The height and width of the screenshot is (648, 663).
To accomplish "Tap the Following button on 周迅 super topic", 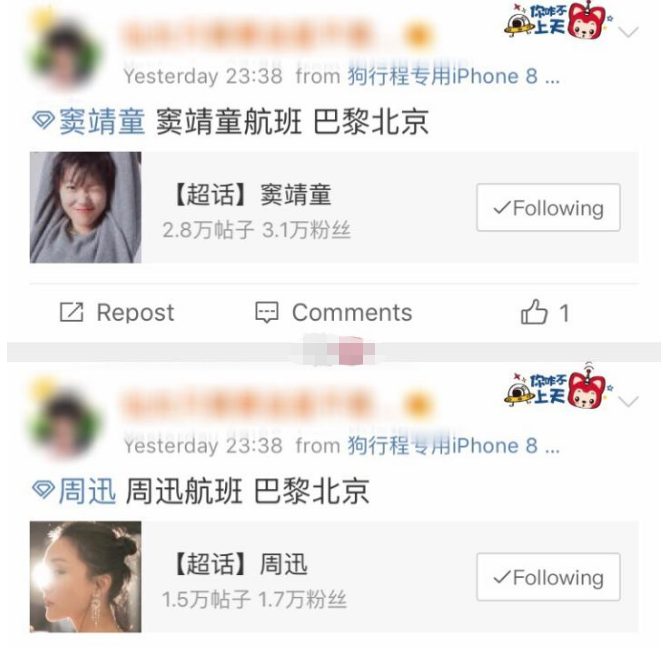I will coord(548,577).
